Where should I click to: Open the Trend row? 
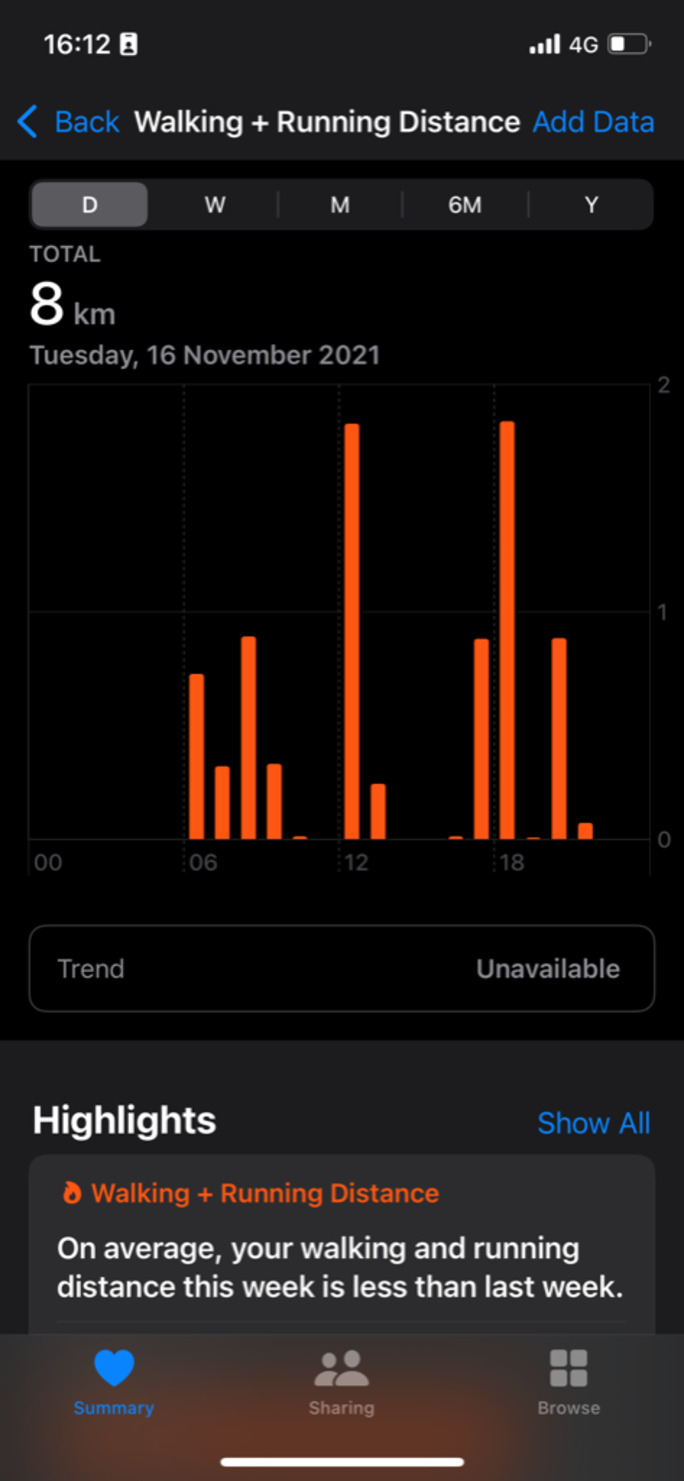click(341, 968)
